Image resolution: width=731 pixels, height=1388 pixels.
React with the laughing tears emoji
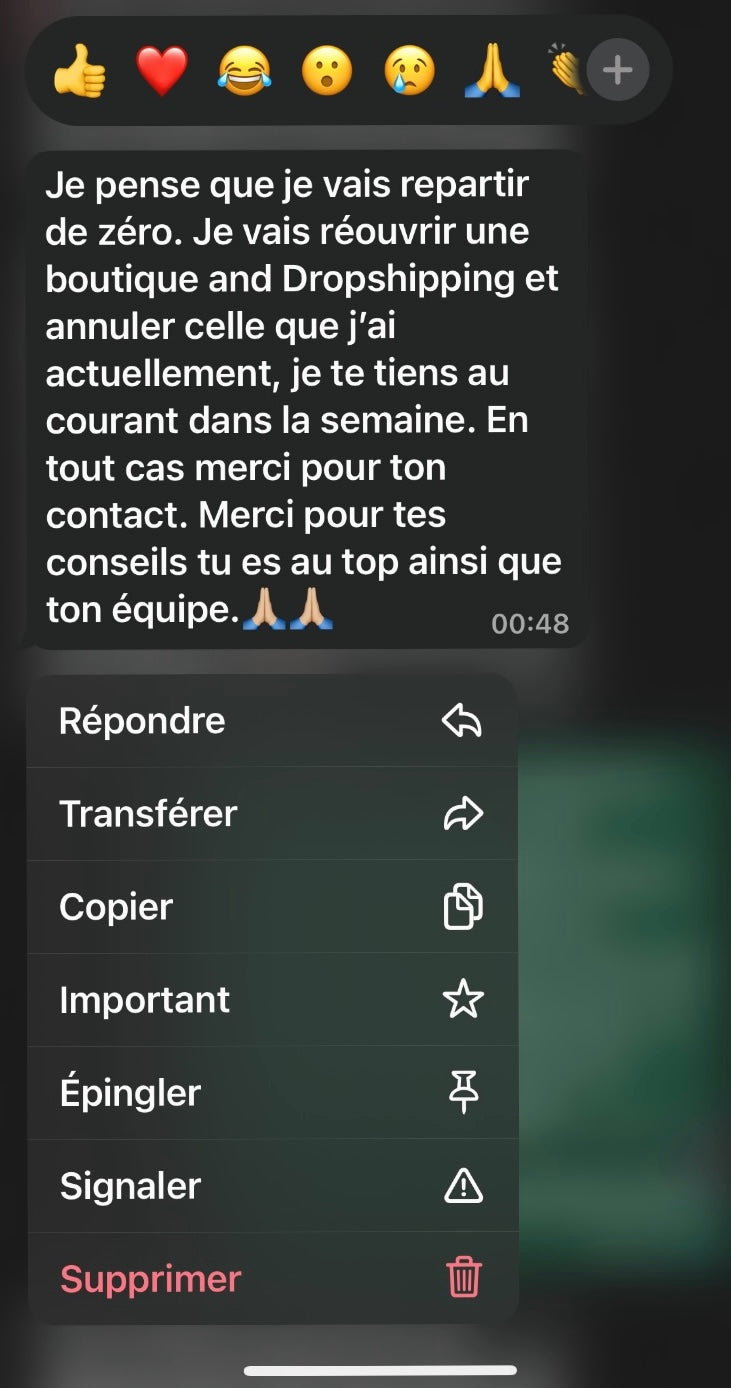click(245, 72)
